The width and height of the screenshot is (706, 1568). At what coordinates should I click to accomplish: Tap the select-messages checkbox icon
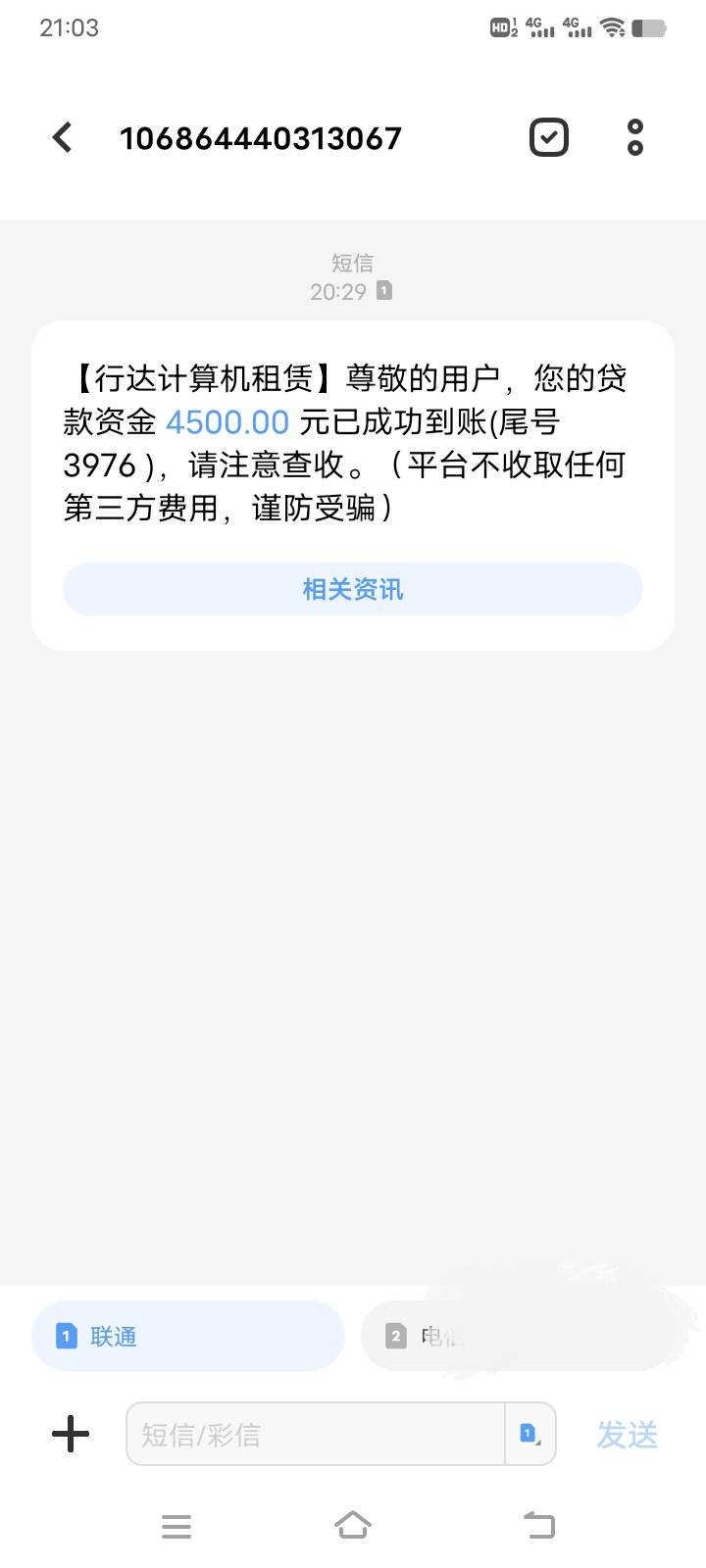tap(549, 137)
